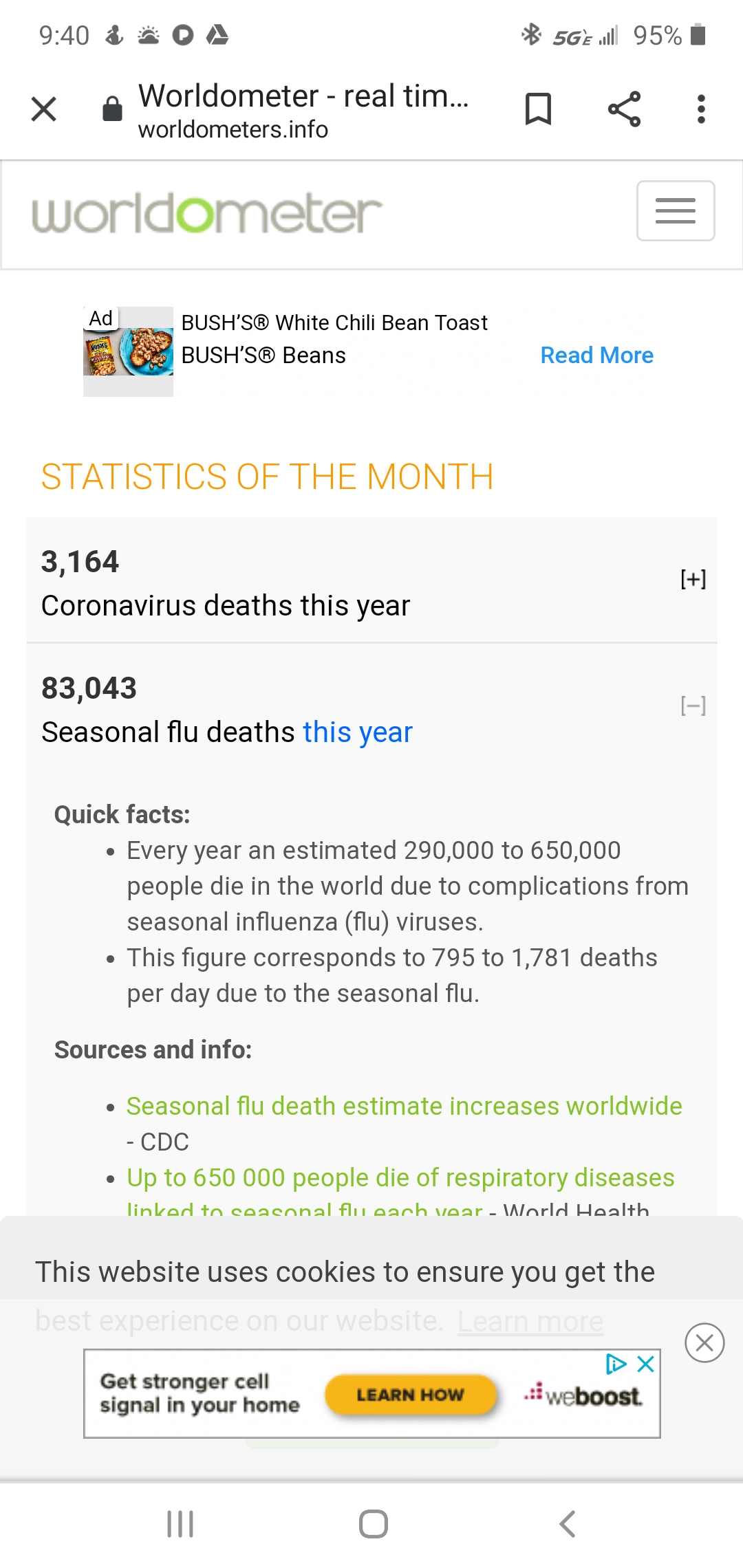Open Learn more about cookies
The width and height of the screenshot is (743, 1568).
click(x=530, y=1321)
